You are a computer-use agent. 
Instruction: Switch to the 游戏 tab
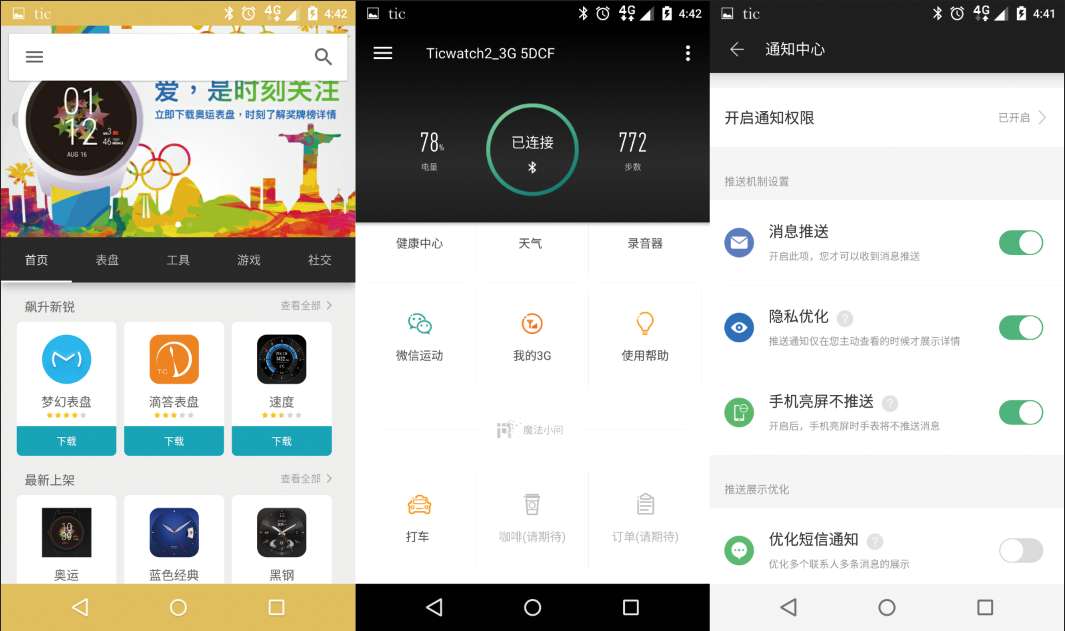coord(248,260)
